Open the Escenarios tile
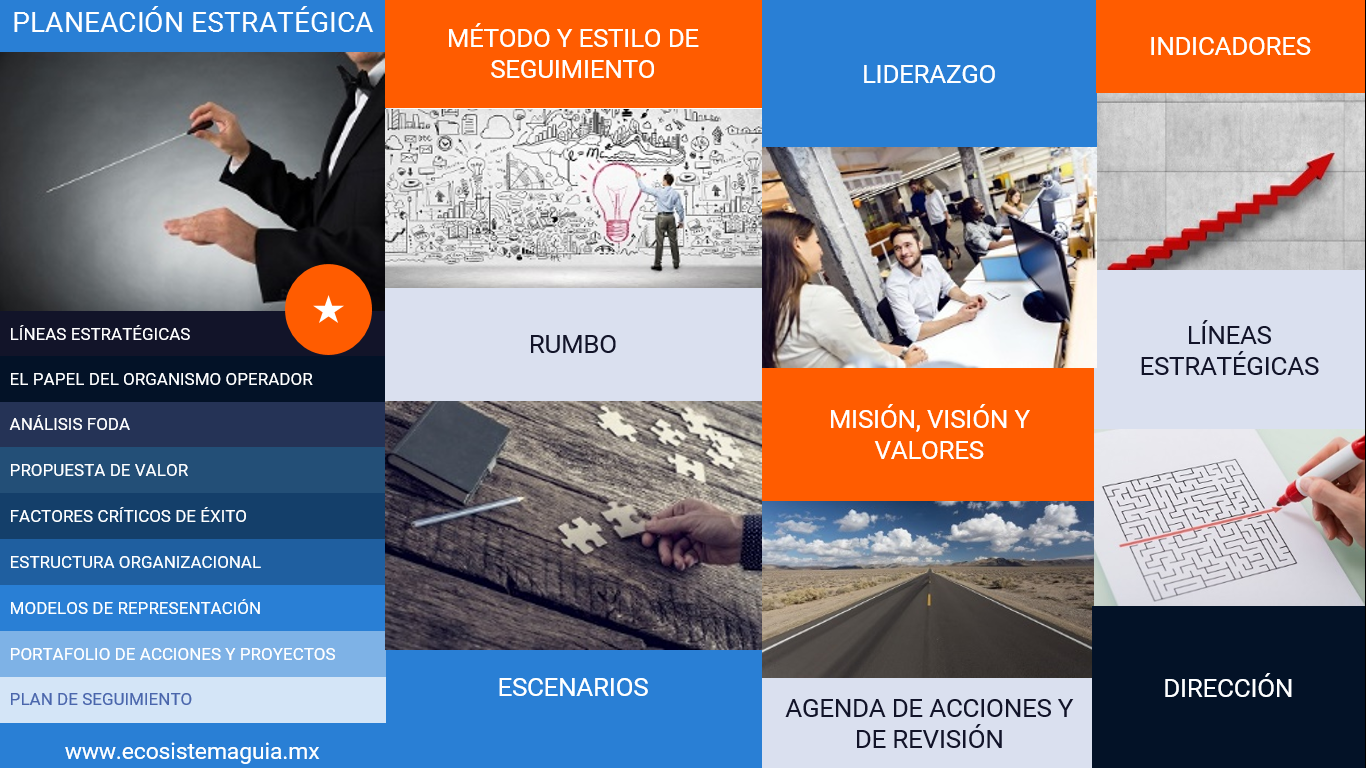Viewport: 1366px width, 768px height. [x=573, y=687]
